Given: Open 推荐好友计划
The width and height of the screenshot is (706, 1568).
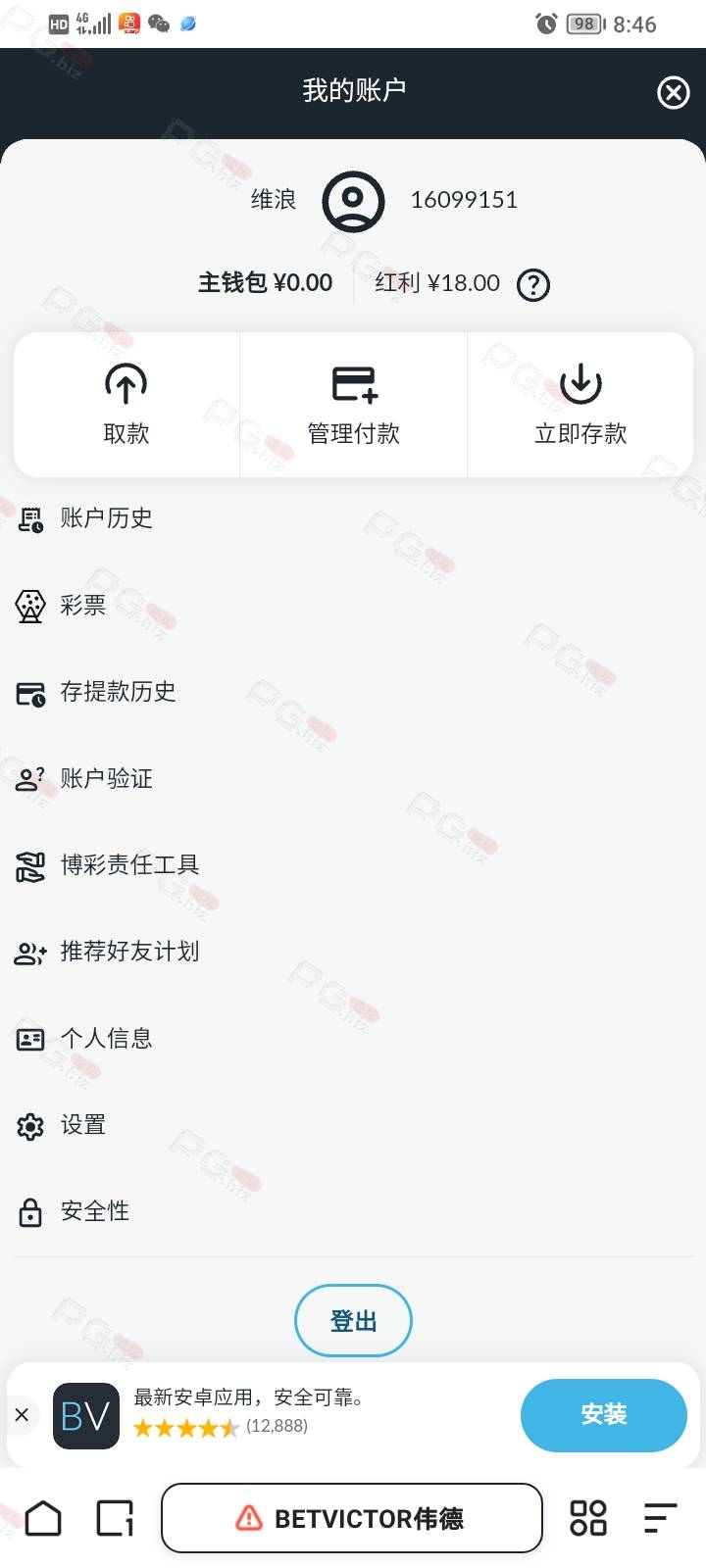Looking at the screenshot, I should point(129,952).
